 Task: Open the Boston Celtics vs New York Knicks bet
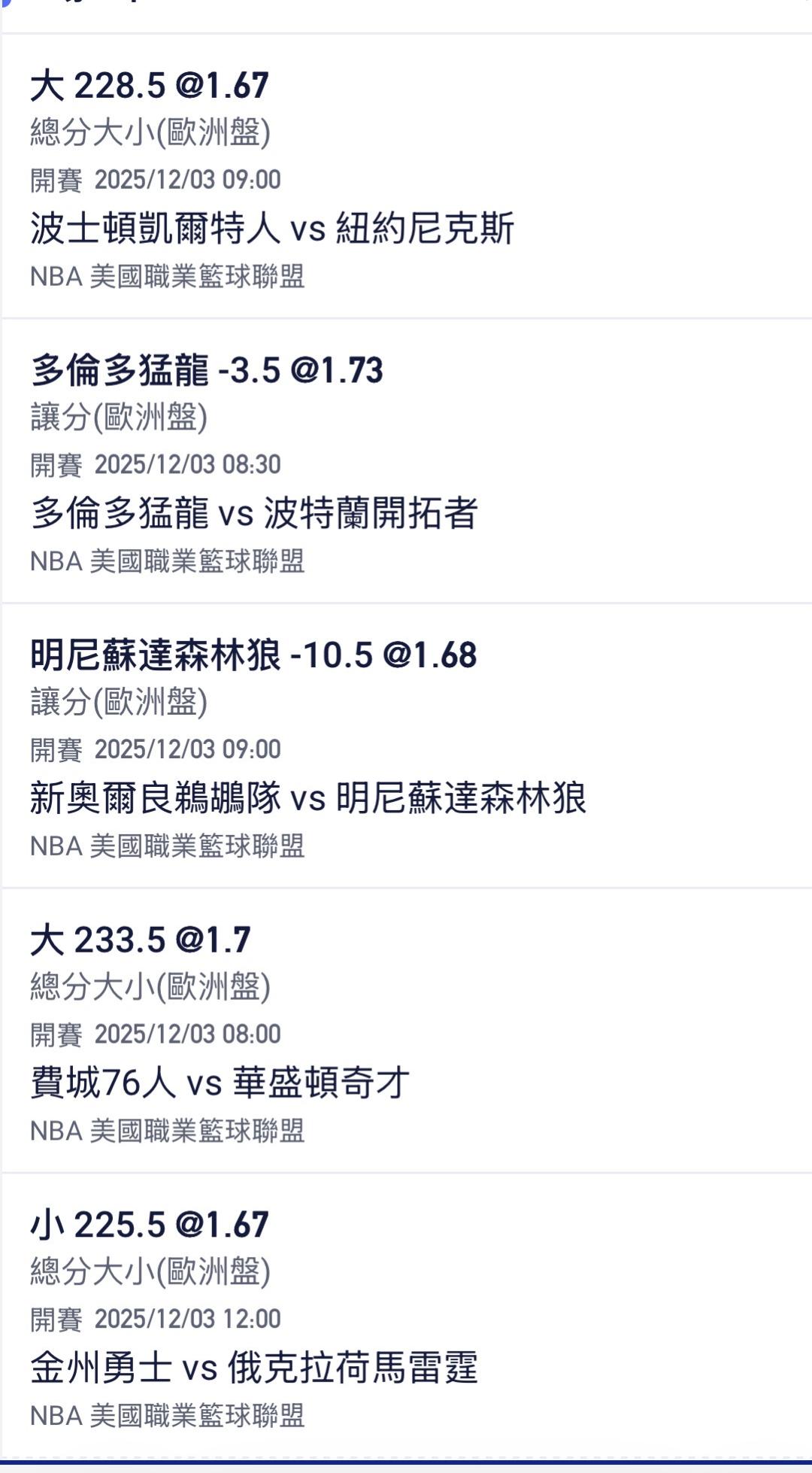[x=272, y=228]
